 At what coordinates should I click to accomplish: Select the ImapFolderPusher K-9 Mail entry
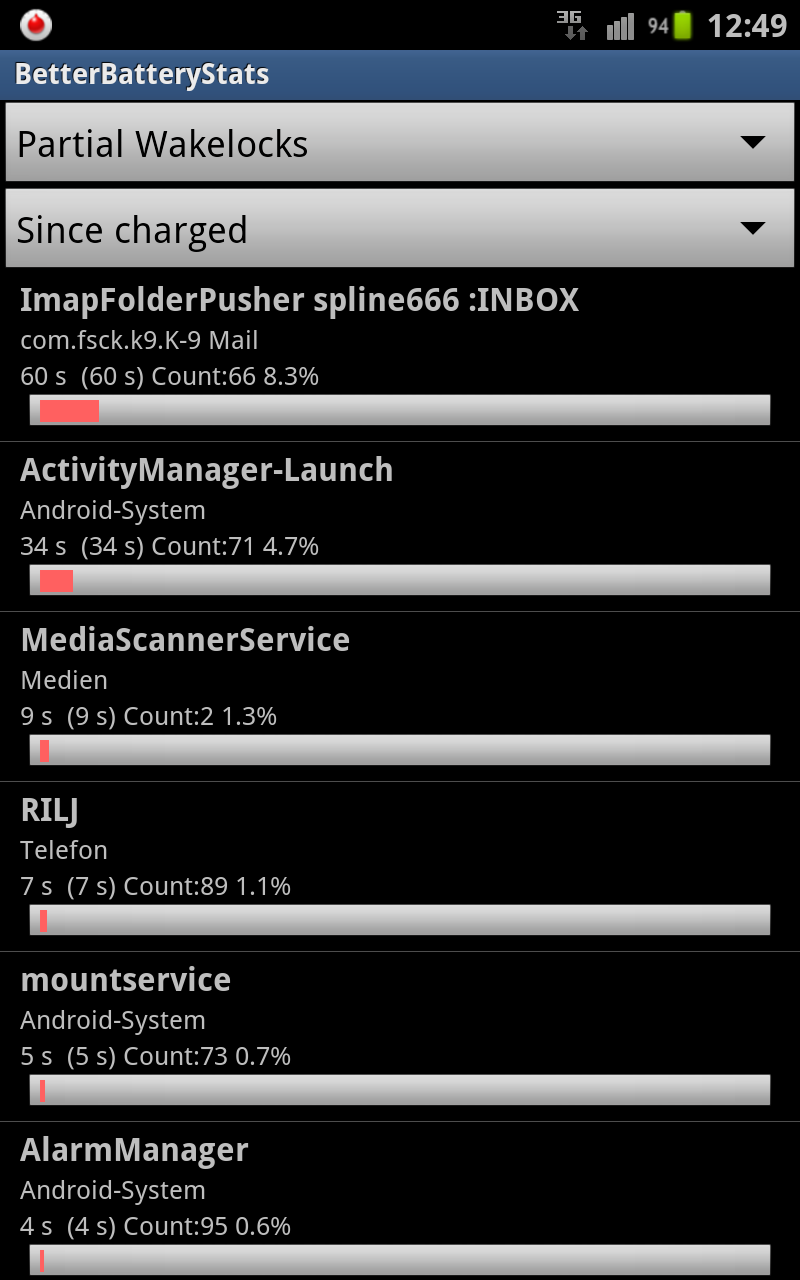coord(400,356)
